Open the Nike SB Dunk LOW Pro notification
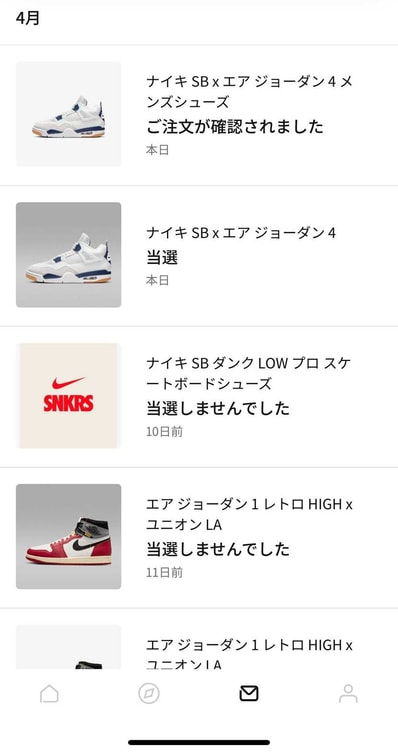The width and height of the screenshot is (398, 753). pyautogui.click(x=199, y=396)
